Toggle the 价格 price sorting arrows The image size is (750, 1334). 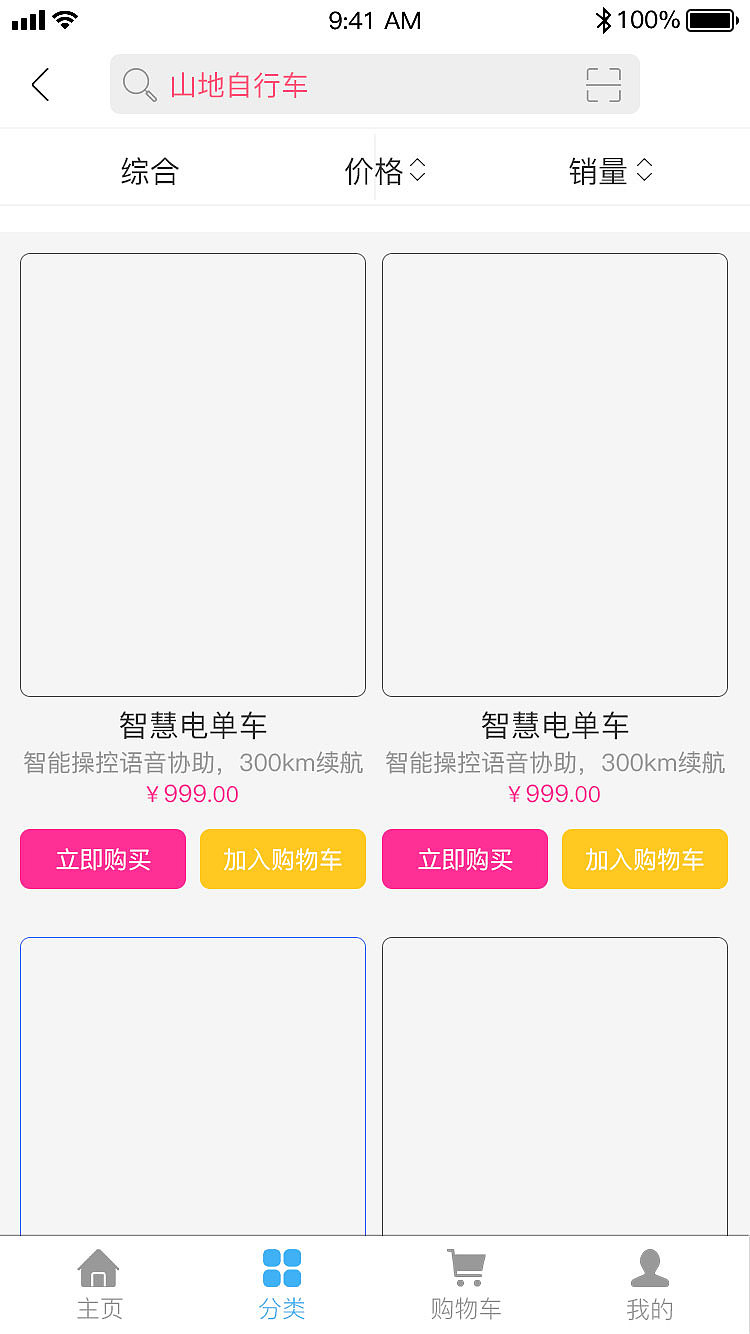pos(419,170)
